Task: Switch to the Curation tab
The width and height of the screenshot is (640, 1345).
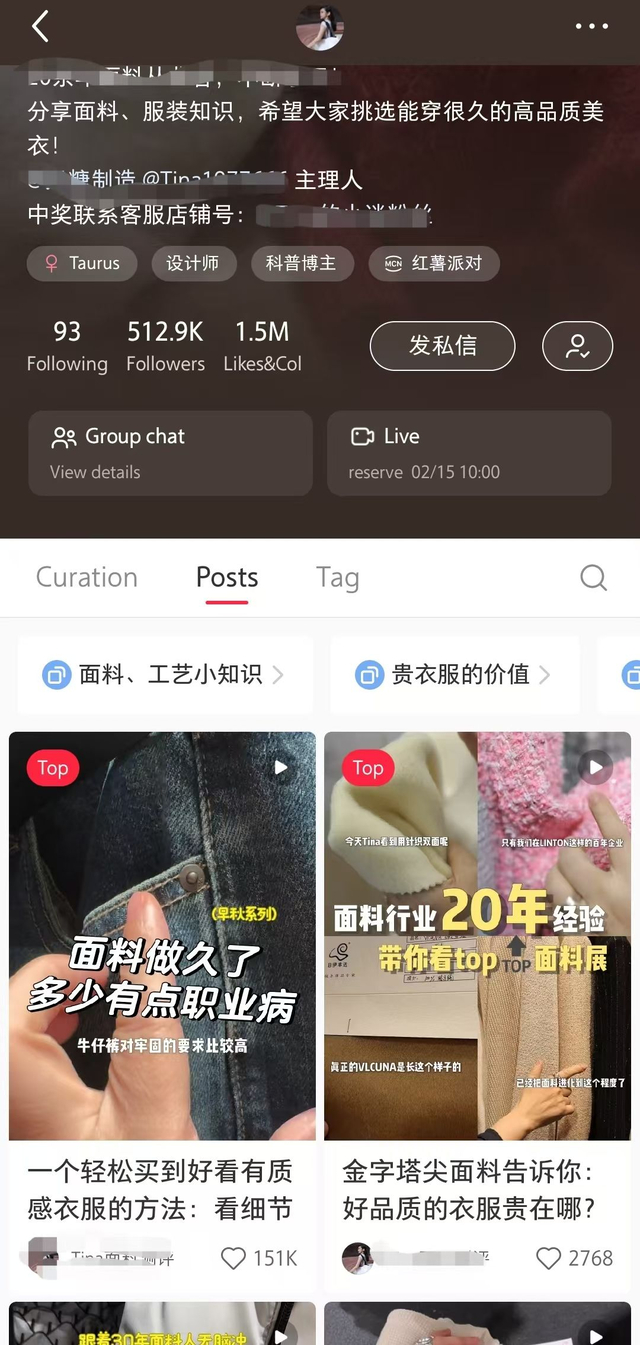Action: coord(87,577)
